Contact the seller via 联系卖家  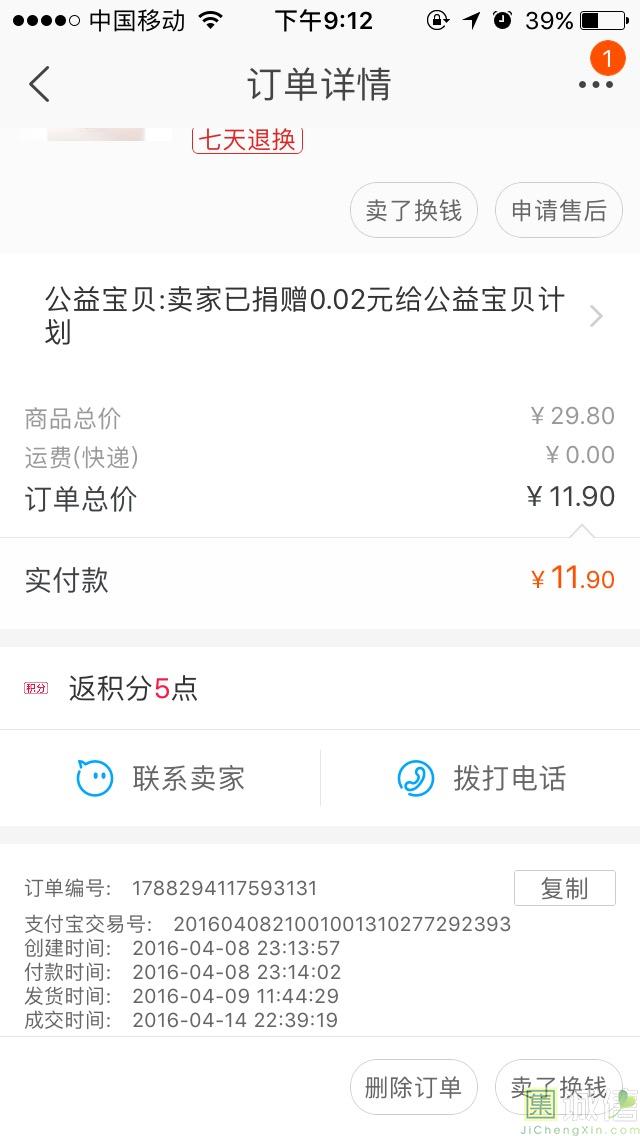[160, 778]
